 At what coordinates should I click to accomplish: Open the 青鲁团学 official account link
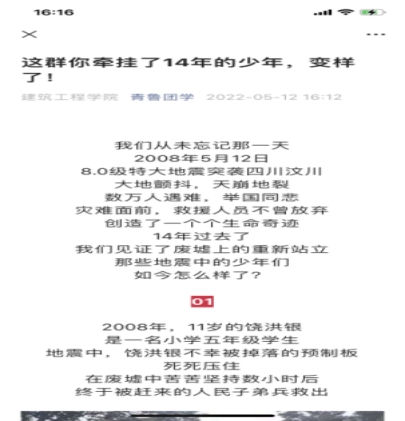(162, 97)
